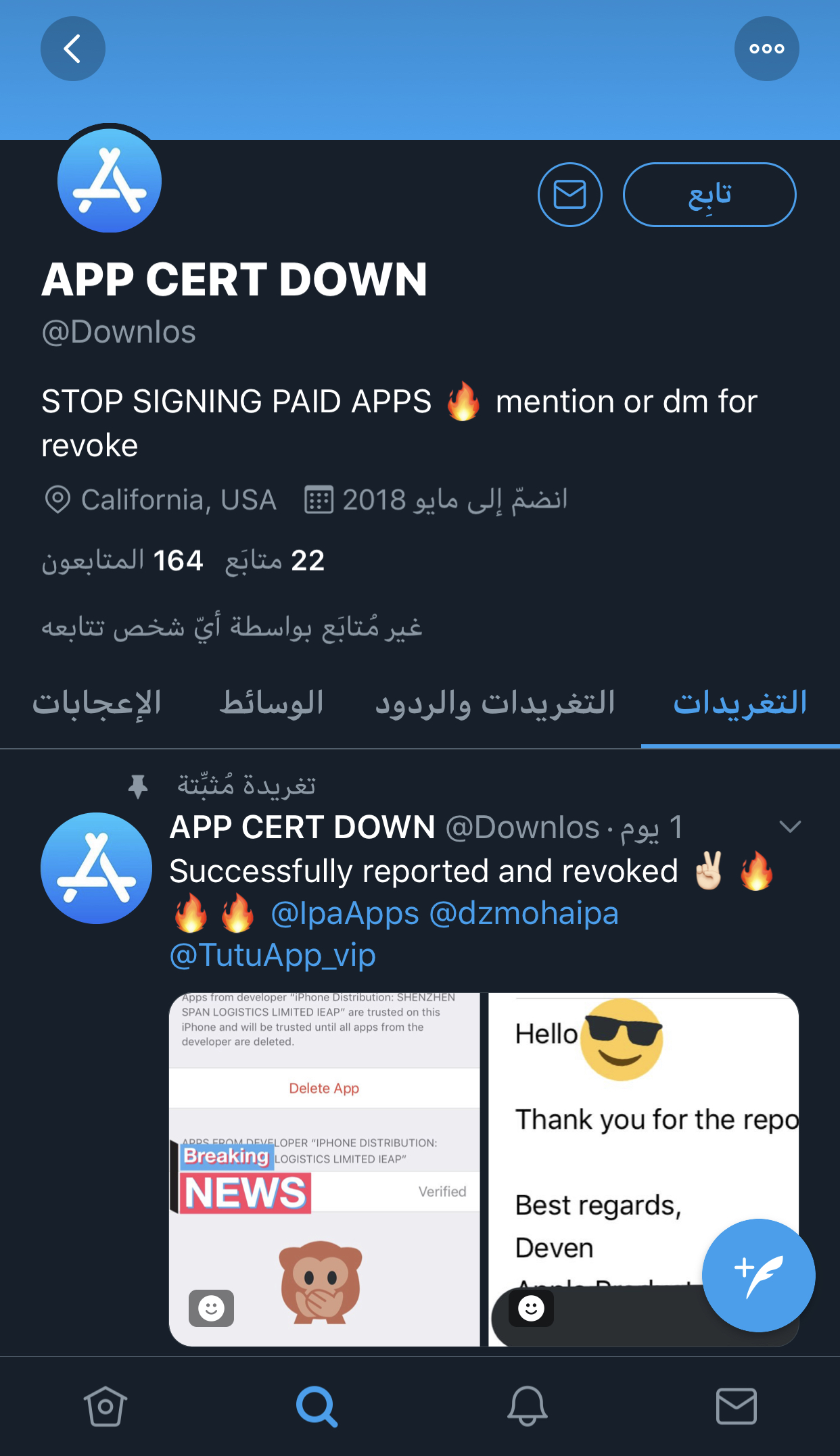Open the notifications bell tab

527,1407
